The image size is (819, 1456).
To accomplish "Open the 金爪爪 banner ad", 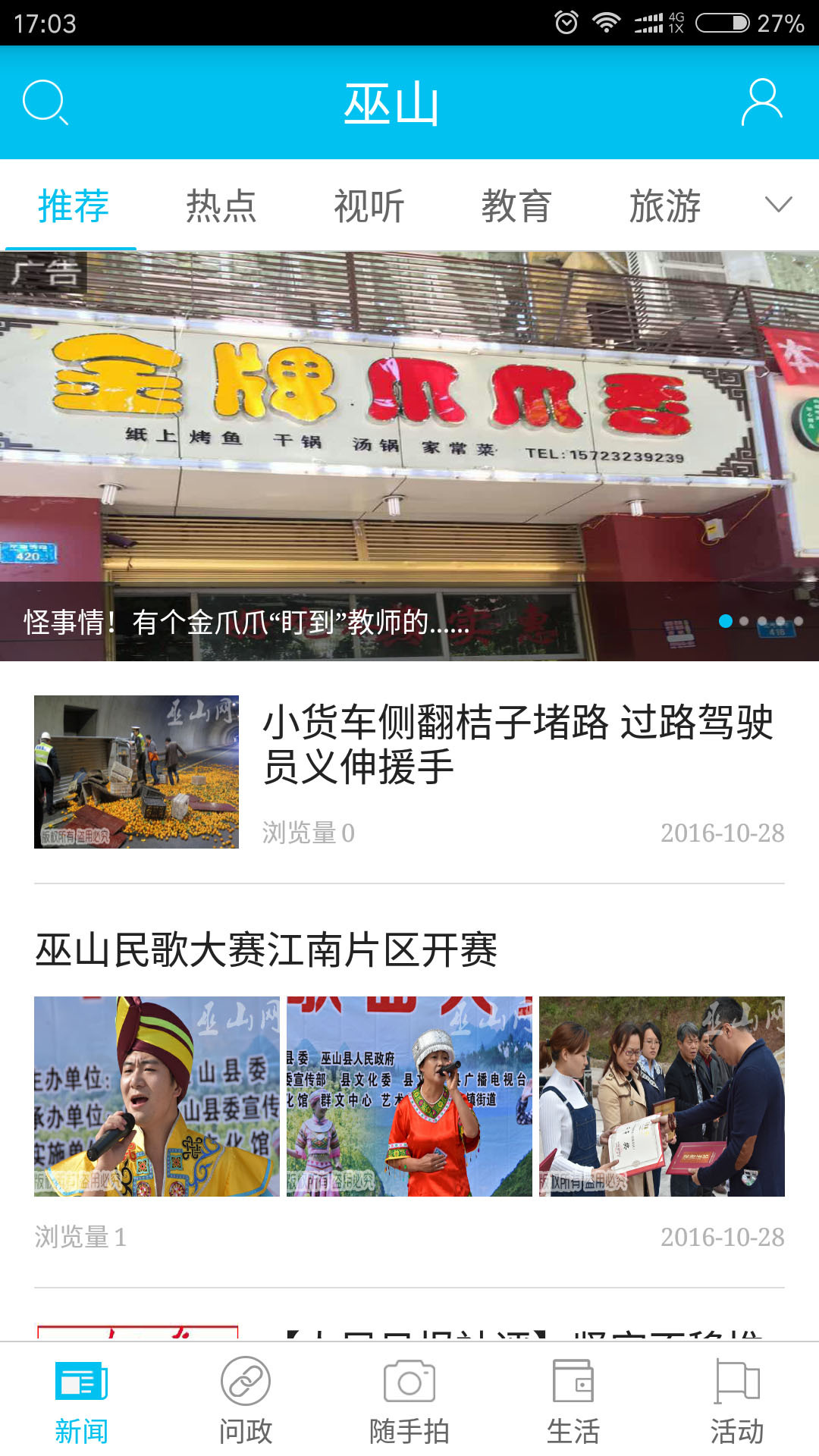I will point(409,455).
